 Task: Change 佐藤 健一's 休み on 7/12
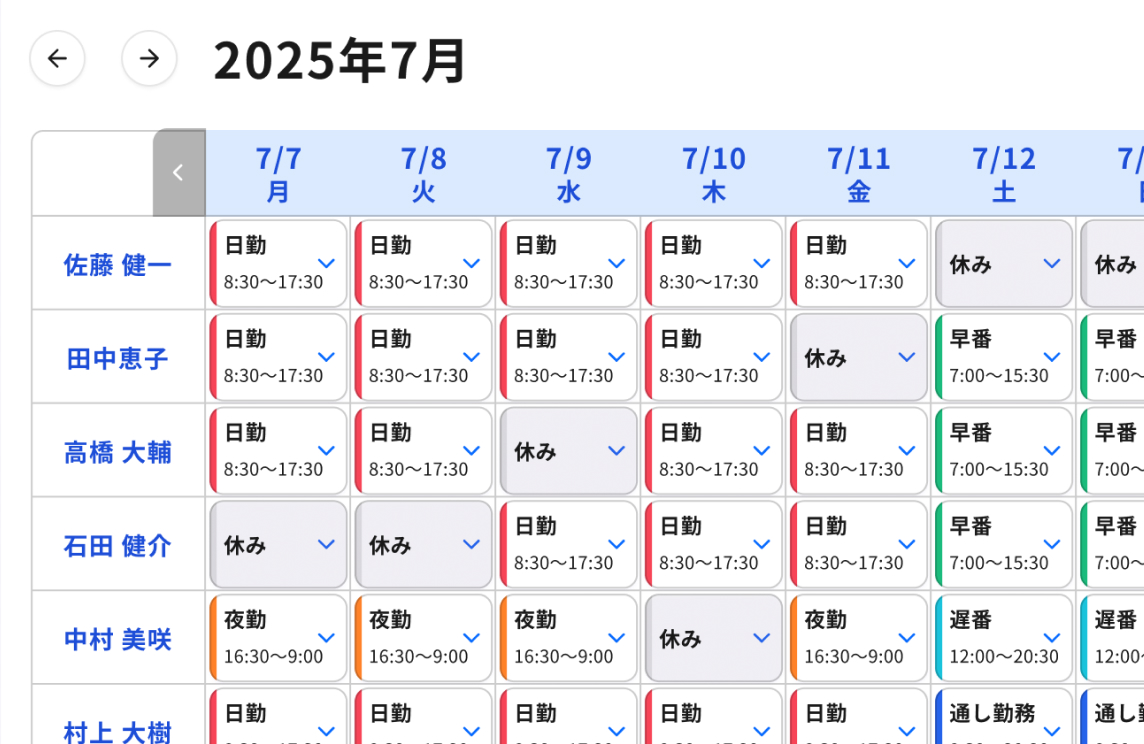tap(1051, 264)
